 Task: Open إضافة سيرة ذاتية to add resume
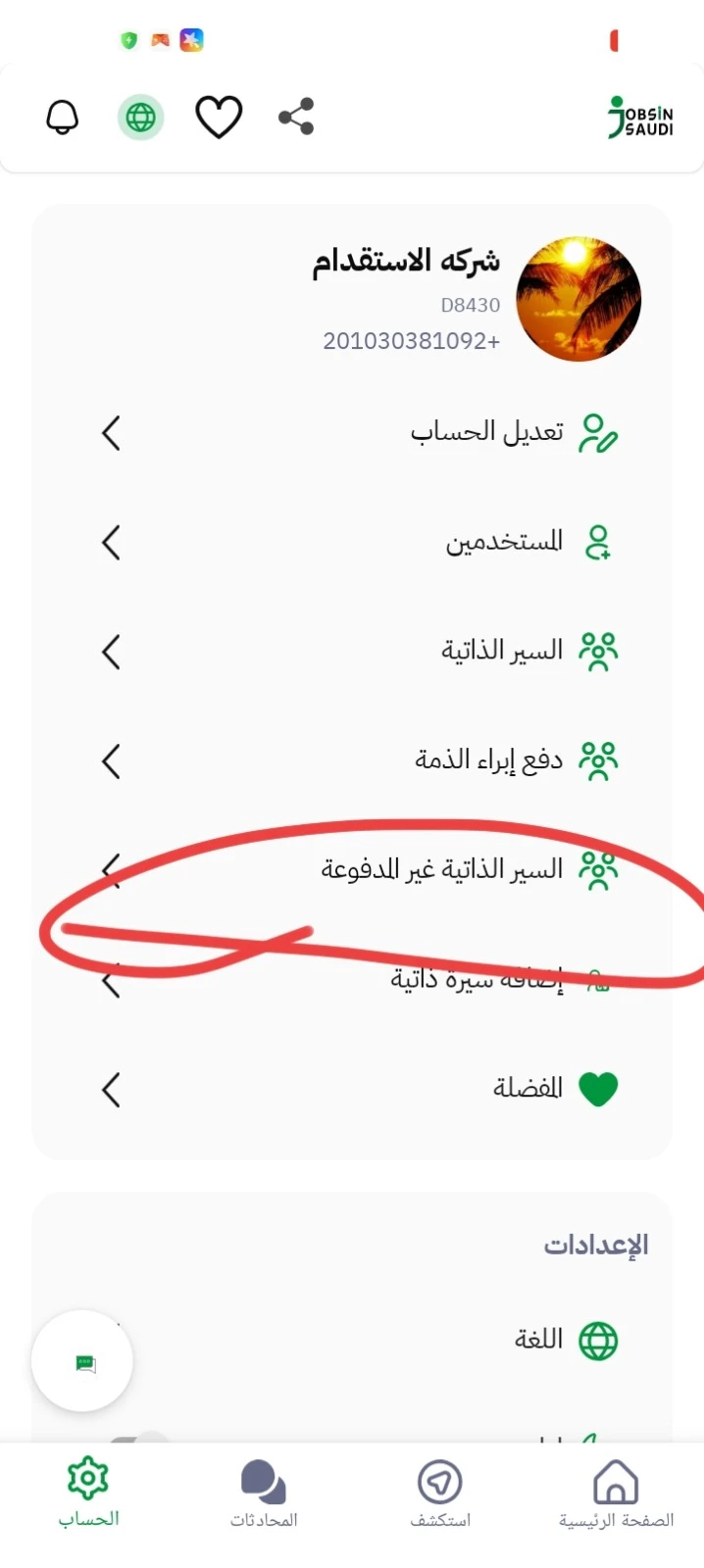[352, 979]
